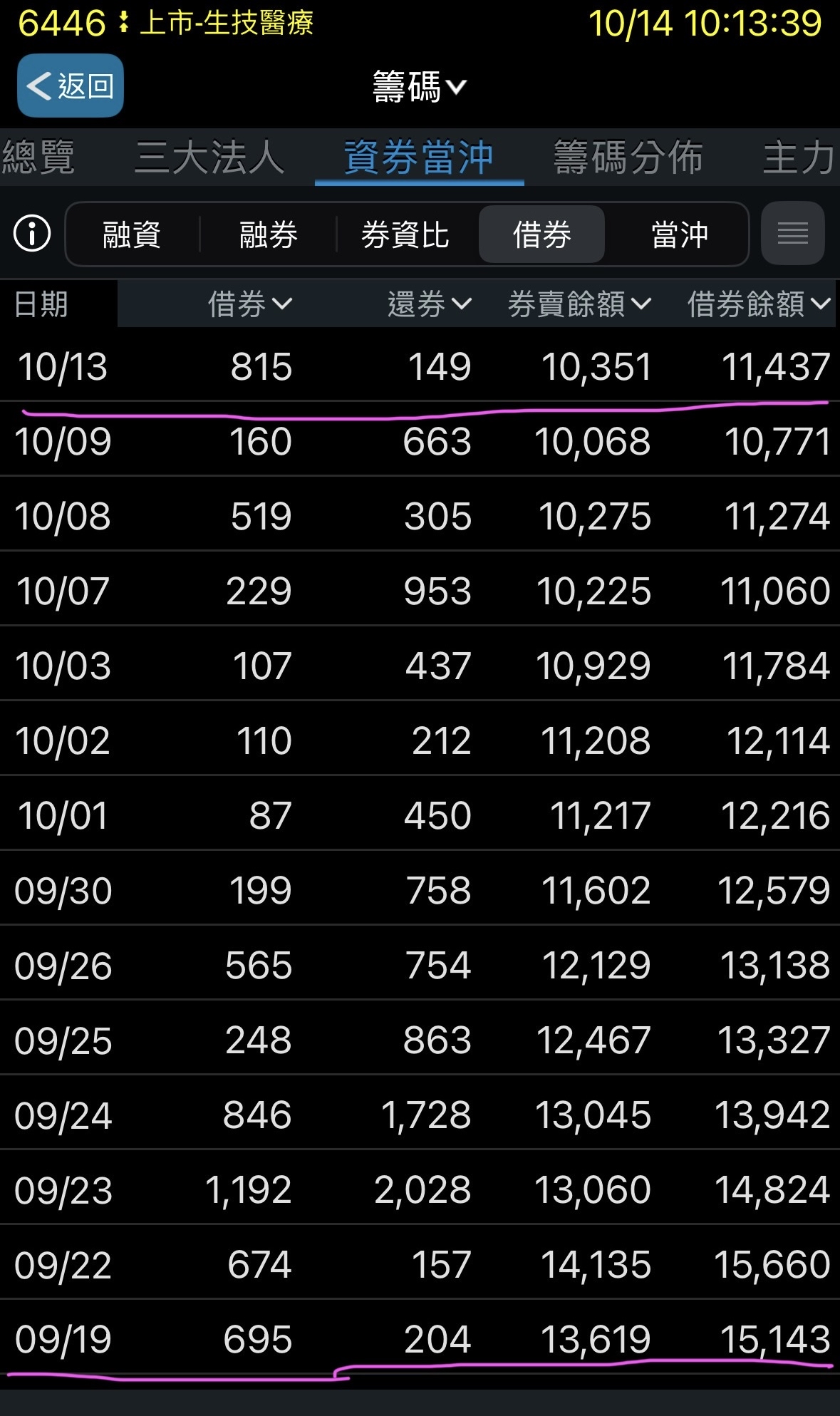The image size is (840, 1416).
Task: Expand the 借券 column dropdown
Action: tap(249, 304)
